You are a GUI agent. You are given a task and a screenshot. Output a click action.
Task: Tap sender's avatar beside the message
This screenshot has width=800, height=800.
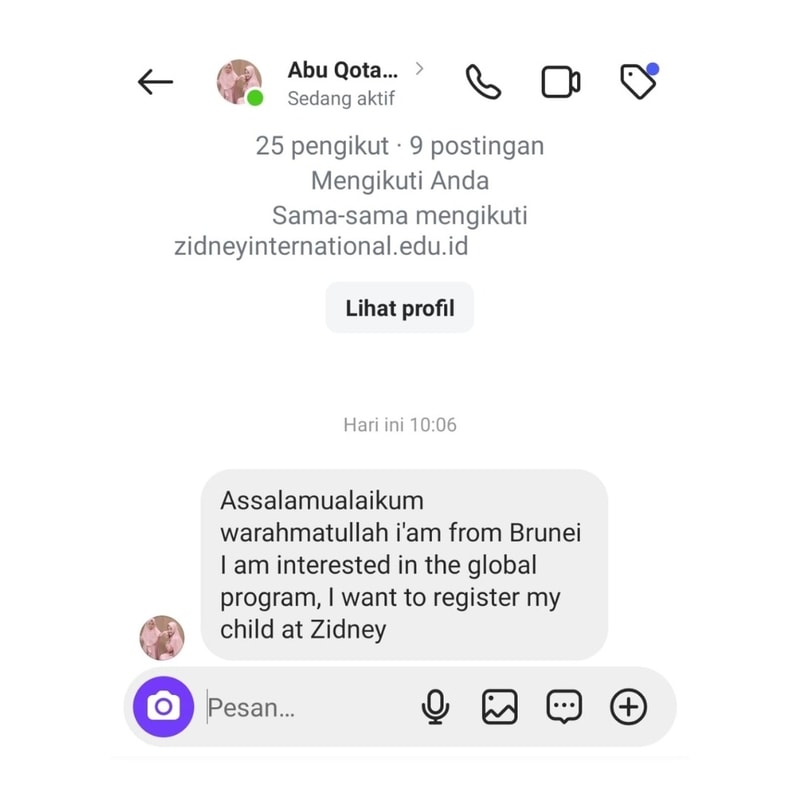[x=161, y=637]
